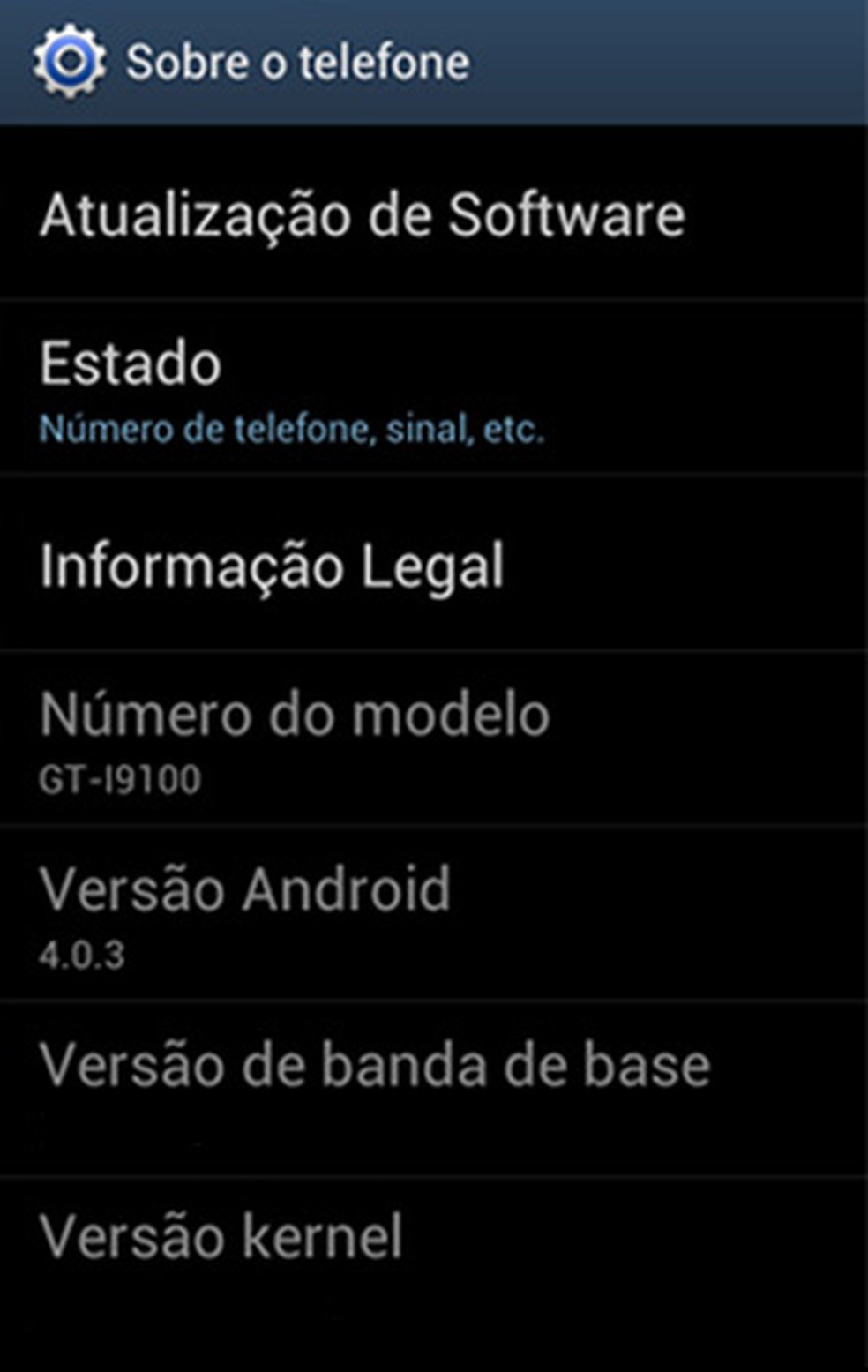The image size is (868, 1372).
Task: Tap the phone number and signal subtitle
Action: (x=293, y=429)
